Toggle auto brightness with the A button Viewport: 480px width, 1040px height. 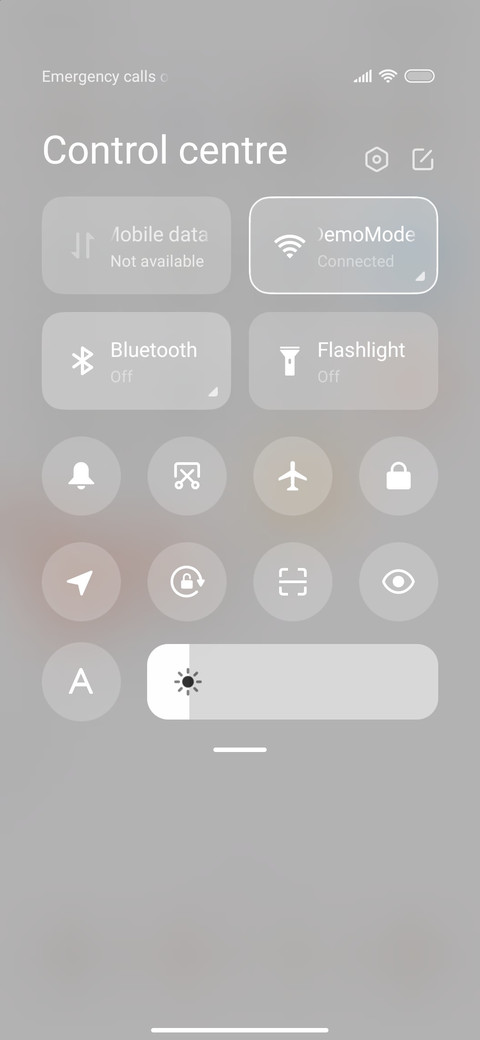click(82, 682)
